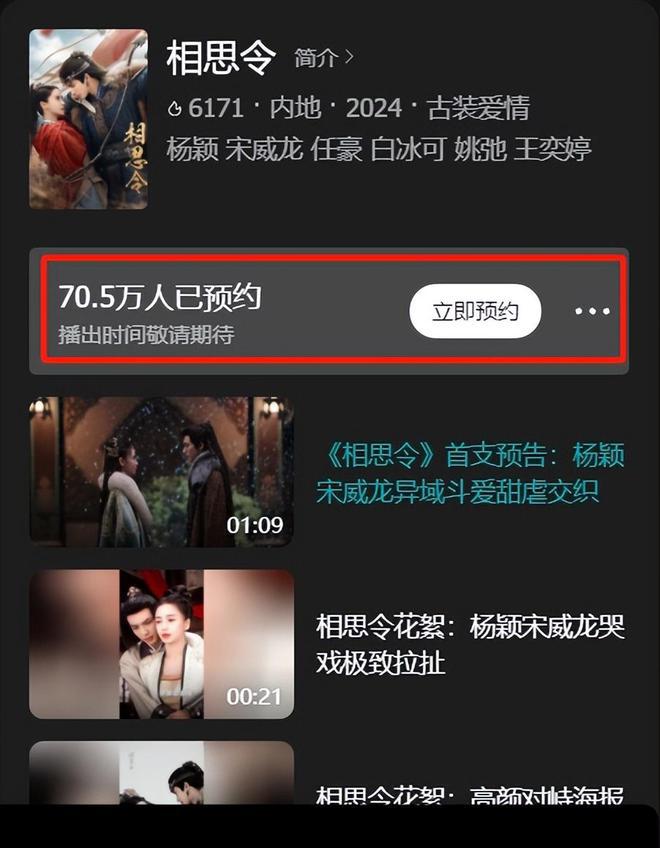Open the 相思令 poster image
This screenshot has height=848, width=660.
click(x=89, y=119)
